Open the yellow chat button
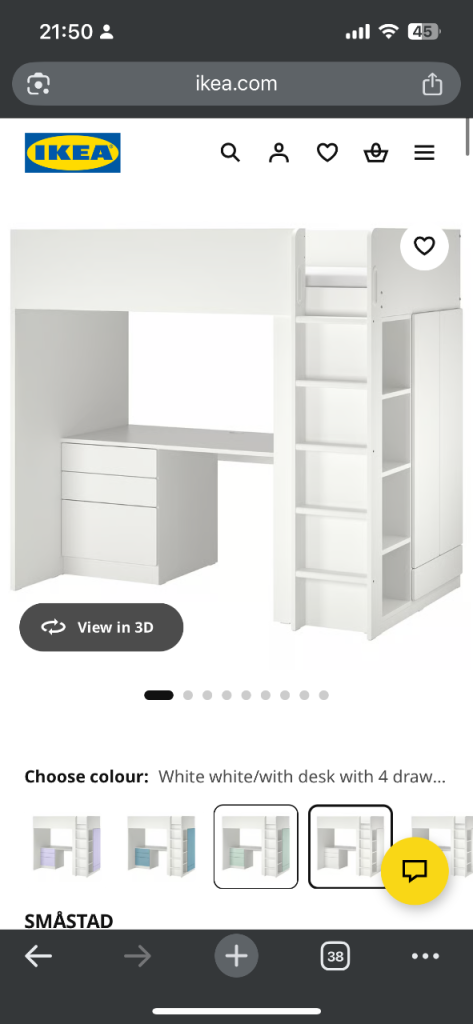The height and width of the screenshot is (1024, 473). (x=415, y=871)
